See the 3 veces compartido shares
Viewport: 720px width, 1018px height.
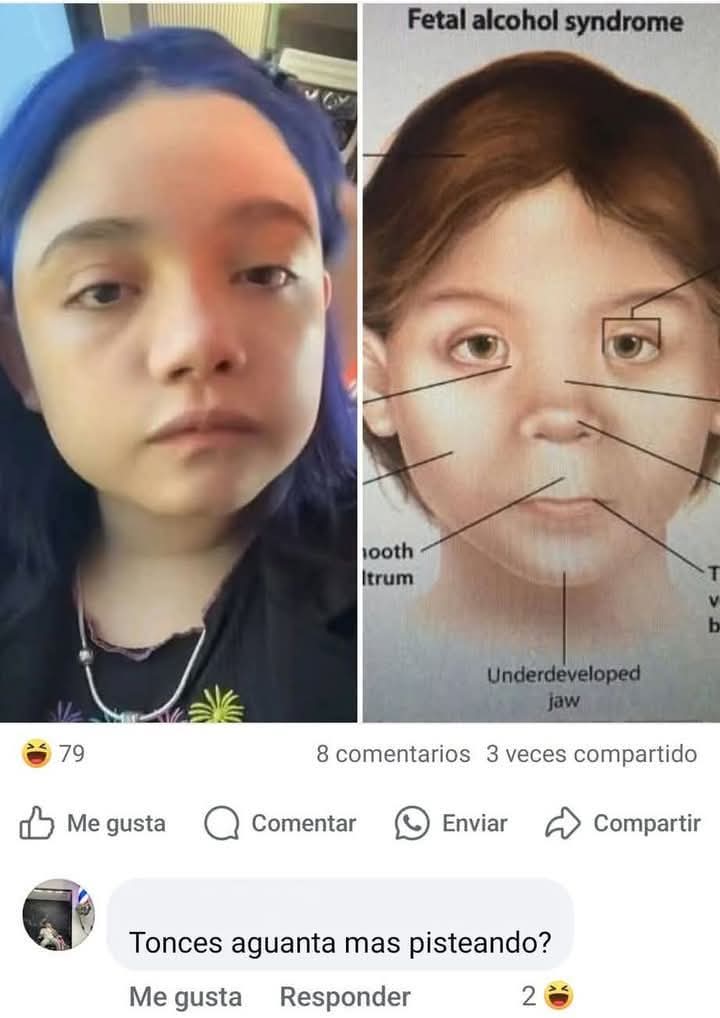click(591, 754)
